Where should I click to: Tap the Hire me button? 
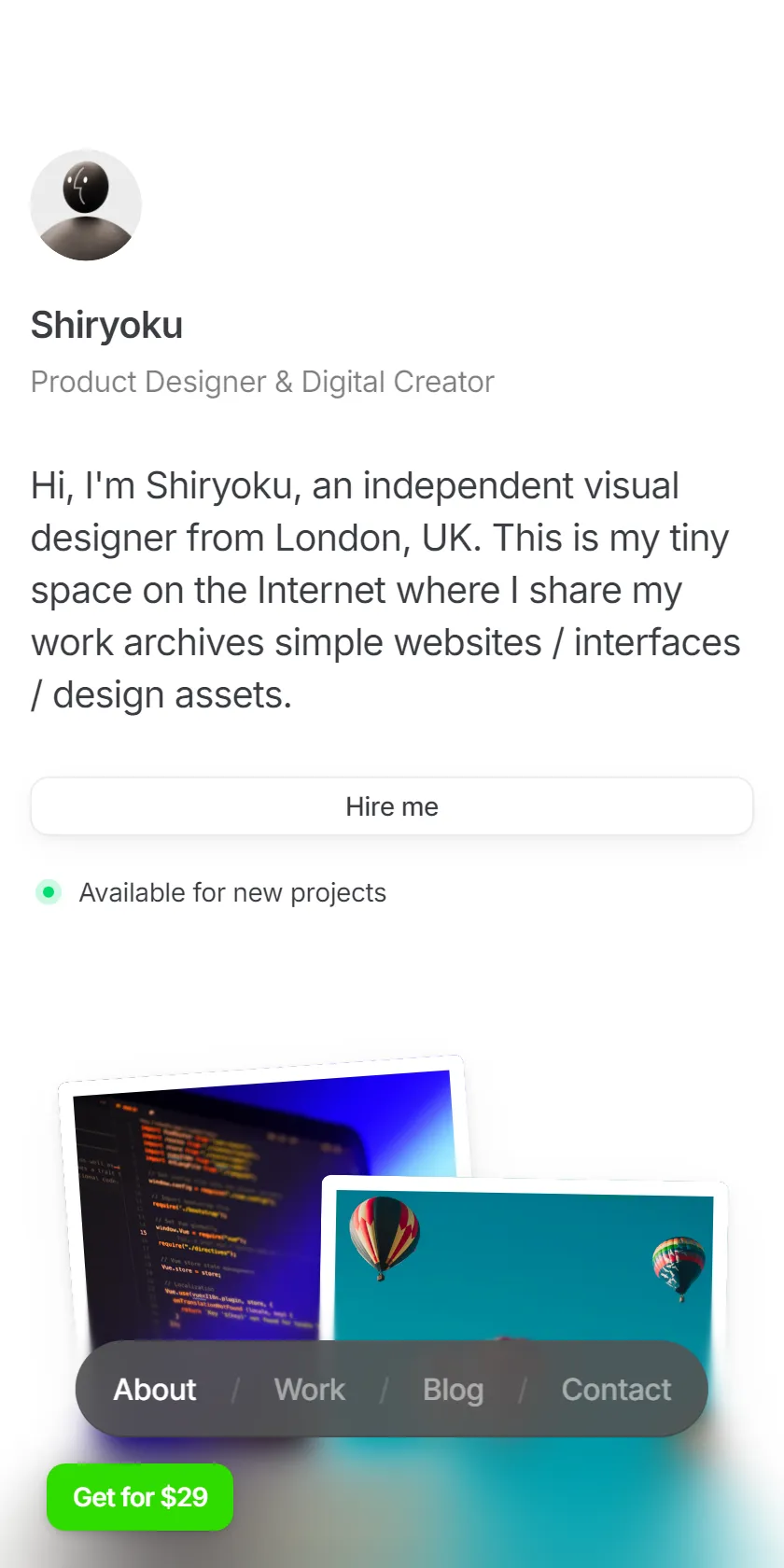392,806
